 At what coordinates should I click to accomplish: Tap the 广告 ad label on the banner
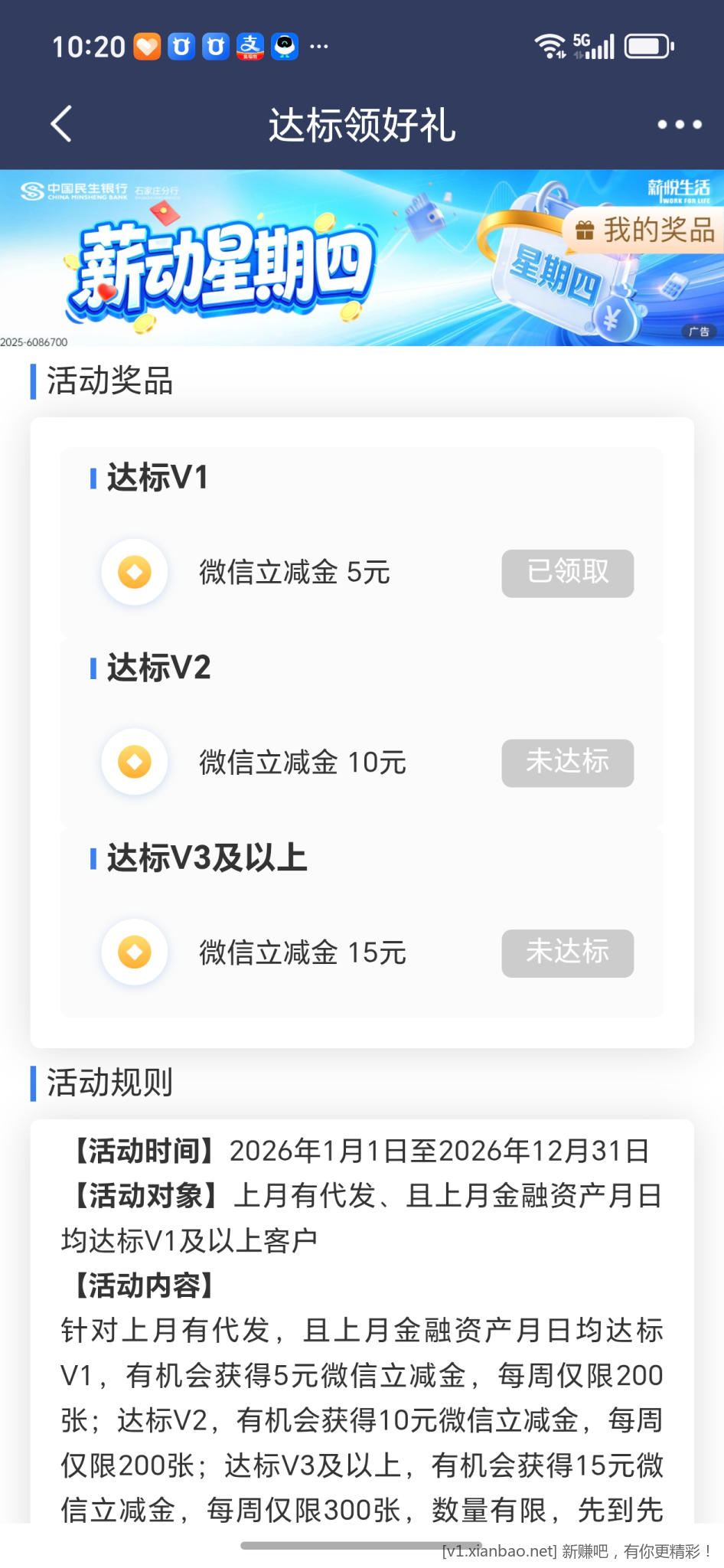tap(698, 332)
